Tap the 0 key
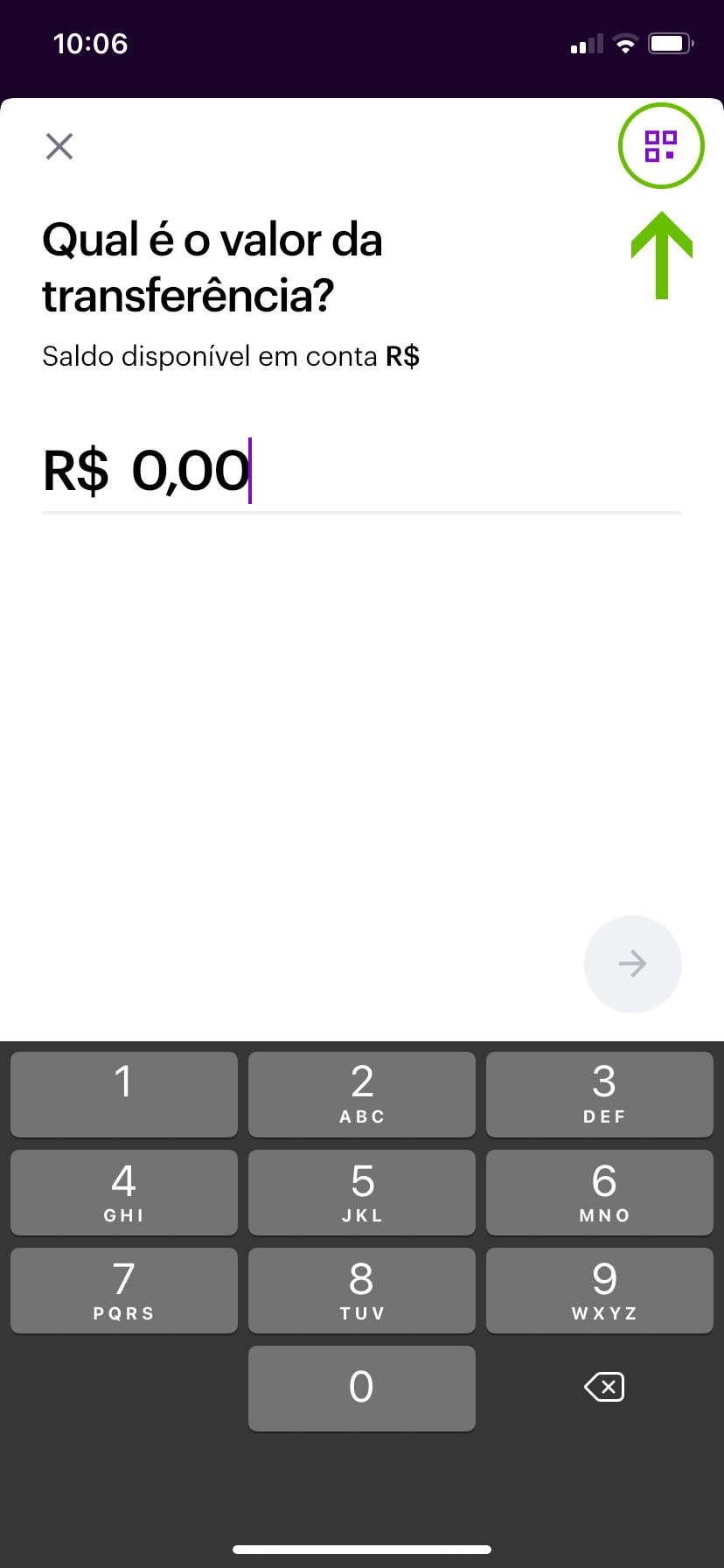 coord(362,1388)
